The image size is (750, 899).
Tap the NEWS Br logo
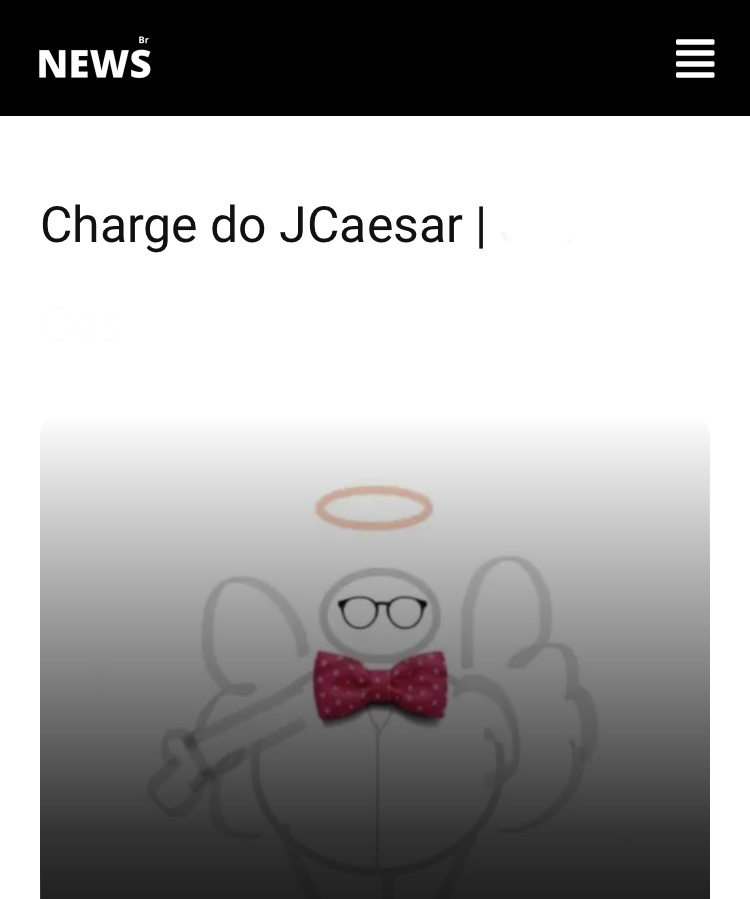[95, 60]
